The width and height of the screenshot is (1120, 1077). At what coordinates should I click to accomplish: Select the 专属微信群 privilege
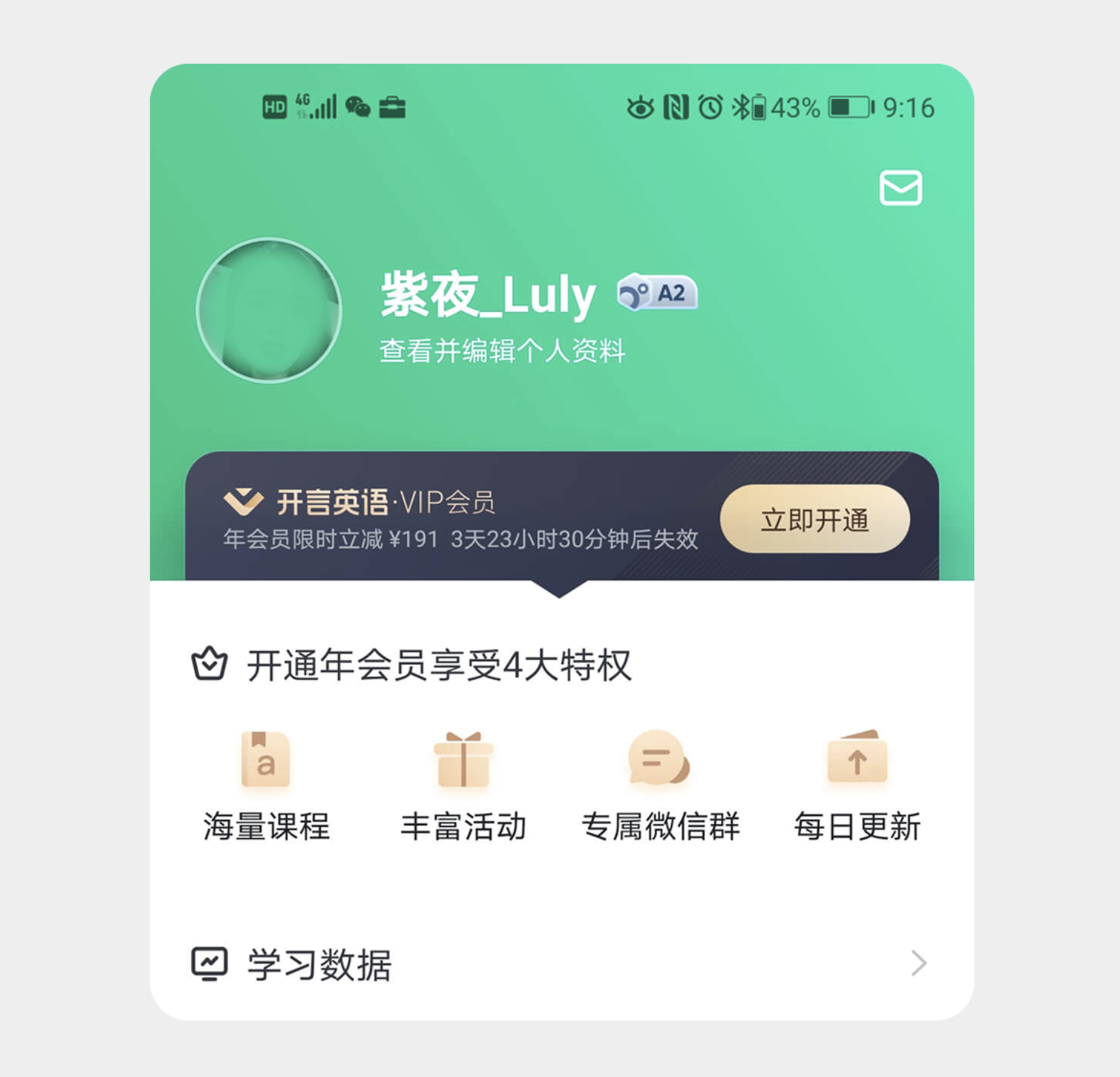click(660, 785)
